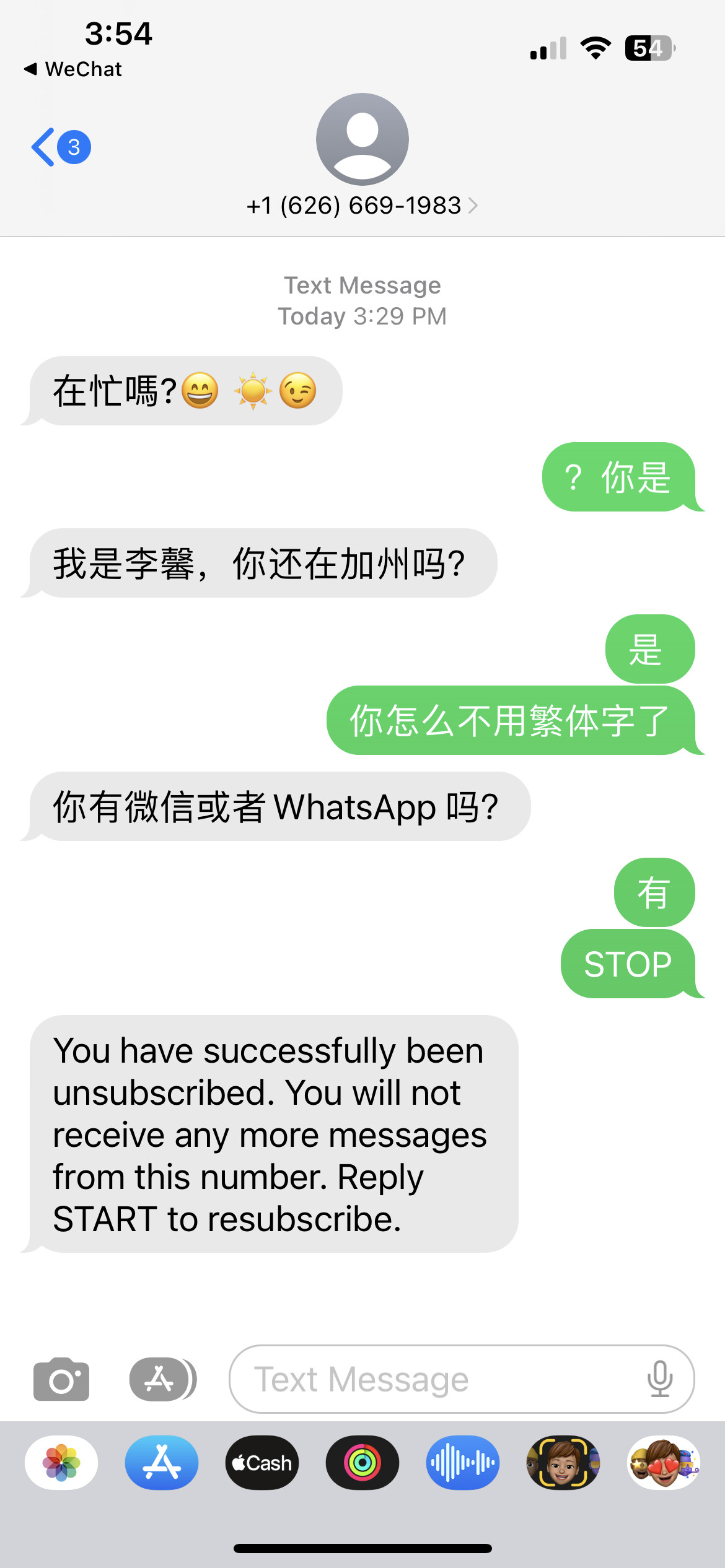The width and height of the screenshot is (725, 1568).
Task: Open the Memoji camera app
Action: pos(563,1463)
